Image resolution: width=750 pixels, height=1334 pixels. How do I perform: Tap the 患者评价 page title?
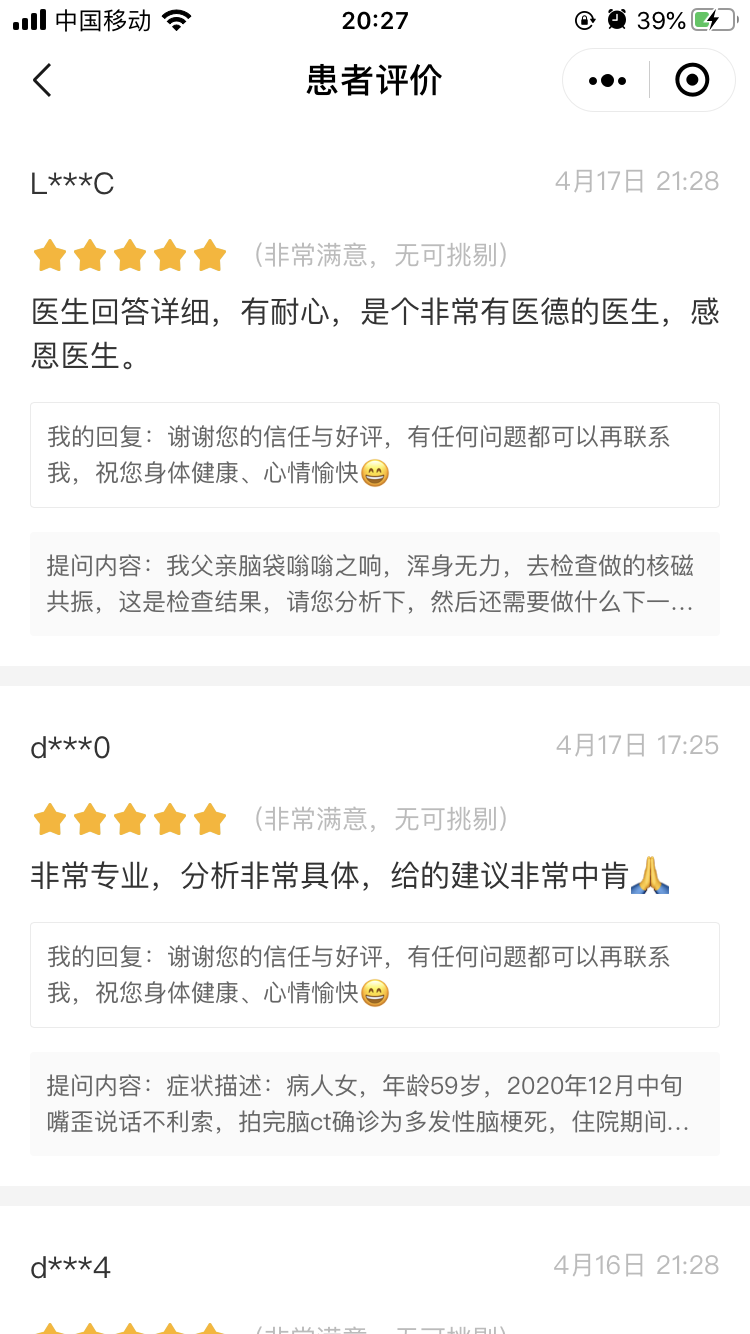point(375,80)
